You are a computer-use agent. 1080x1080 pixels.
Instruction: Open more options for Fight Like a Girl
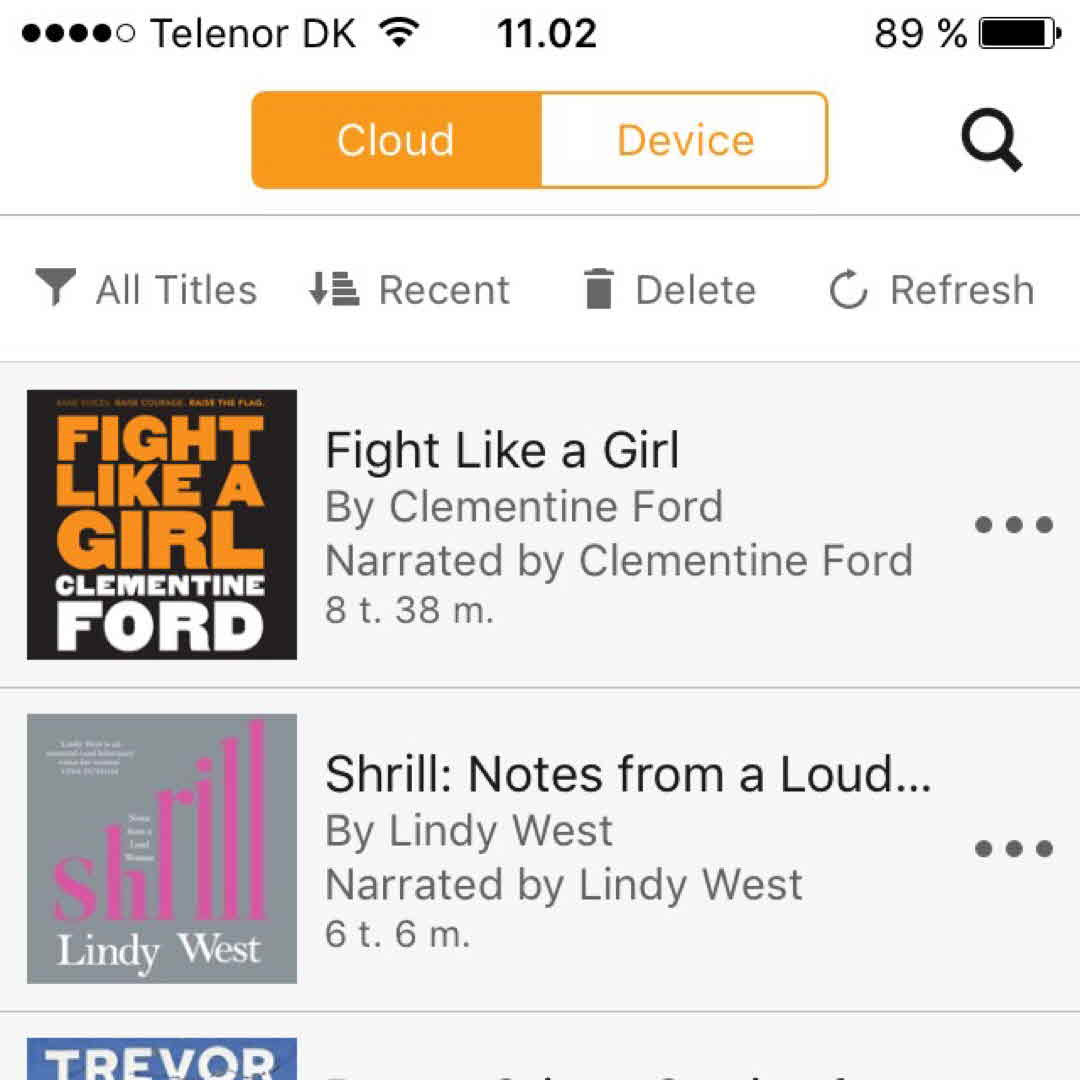pyautogui.click(x=1013, y=525)
